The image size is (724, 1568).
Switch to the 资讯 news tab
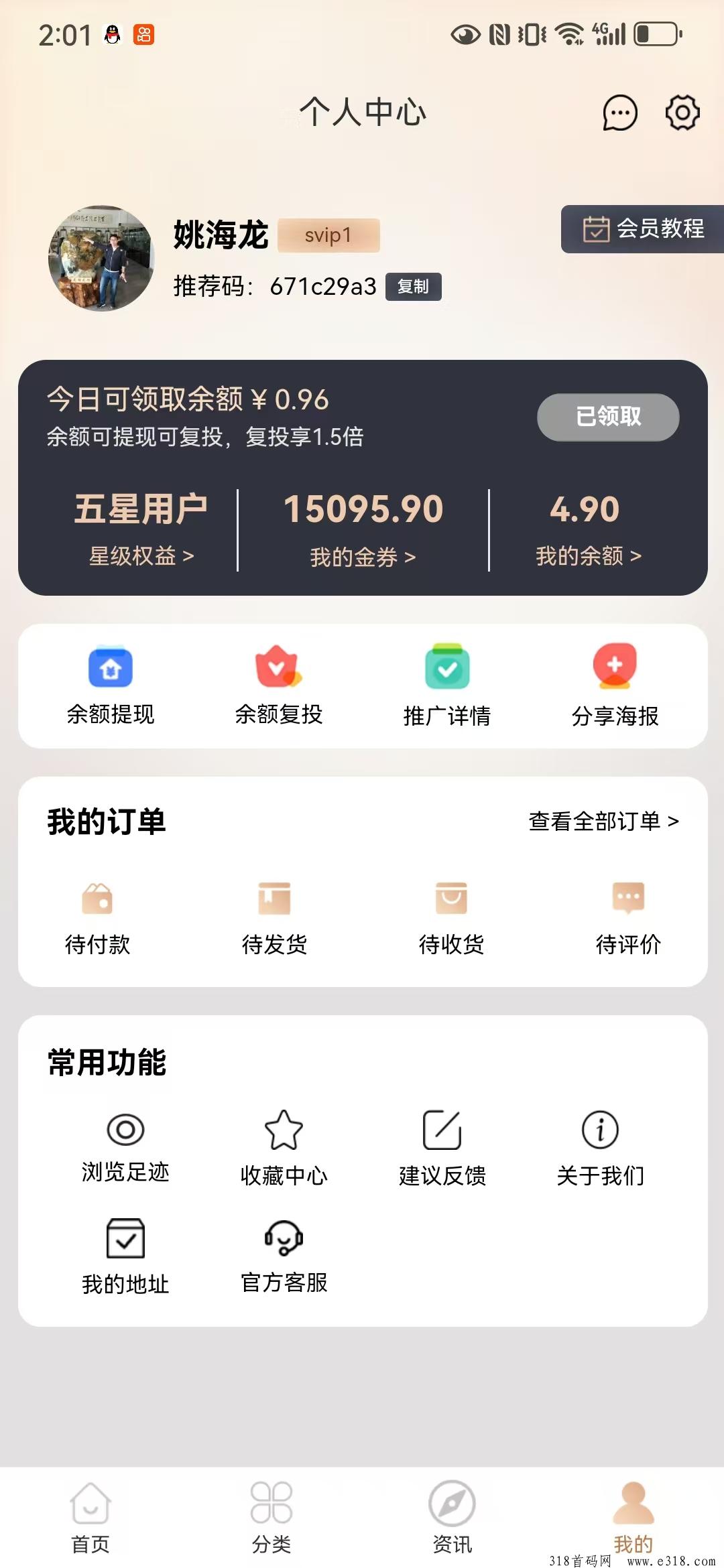pyautogui.click(x=452, y=1518)
